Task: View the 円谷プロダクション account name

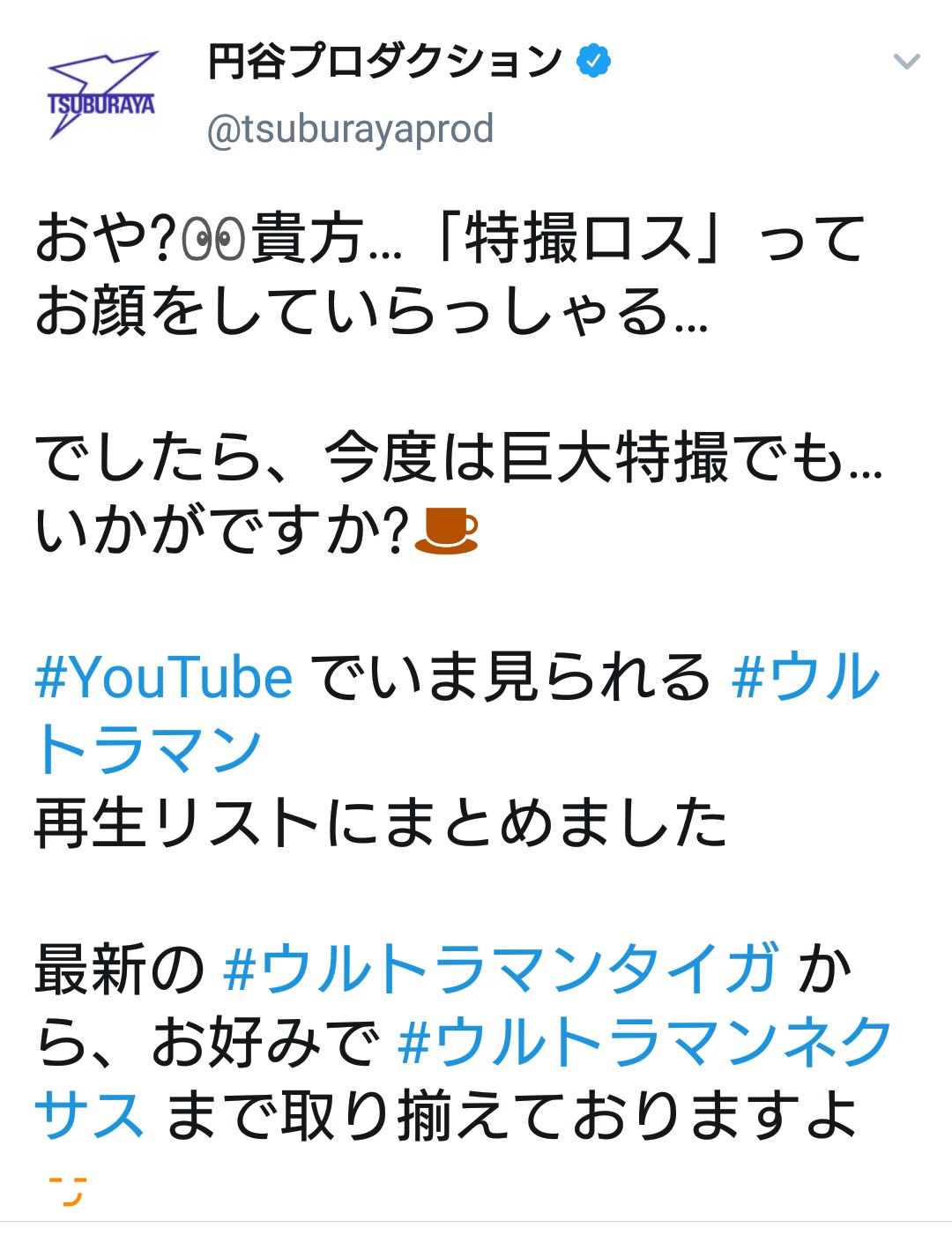Action: click(x=384, y=62)
